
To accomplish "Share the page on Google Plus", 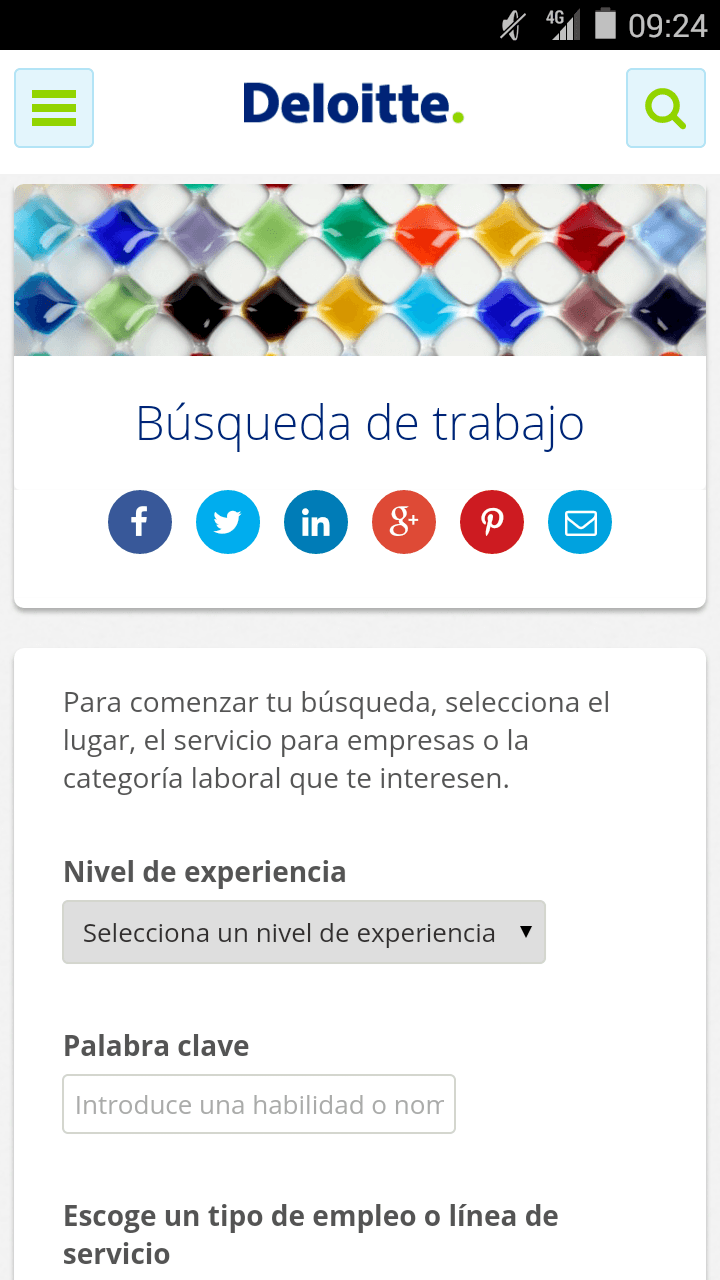I will [404, 522].
